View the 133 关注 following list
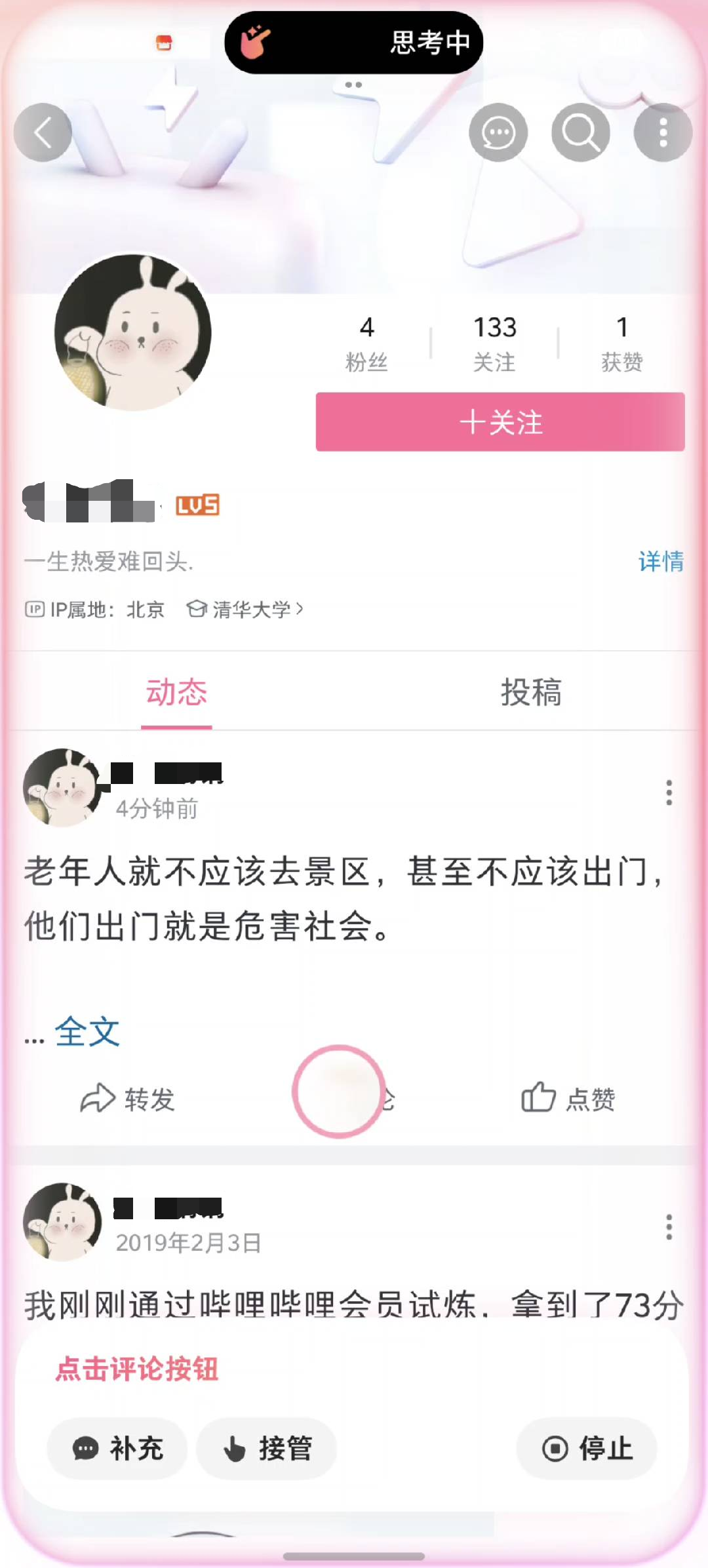This screenshot has height=1568, width=708. coord(495,343)
